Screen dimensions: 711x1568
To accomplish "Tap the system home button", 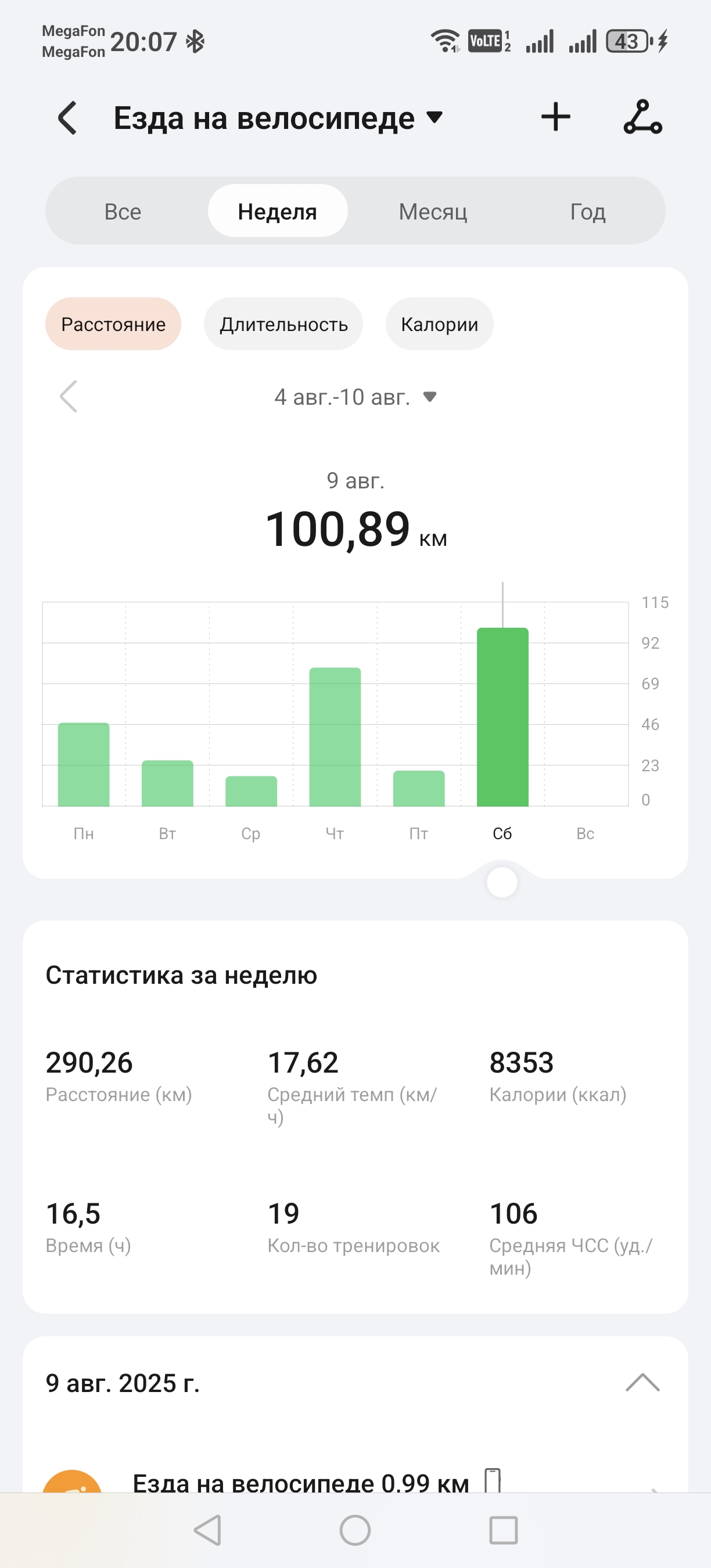I will coord(355,1530).
